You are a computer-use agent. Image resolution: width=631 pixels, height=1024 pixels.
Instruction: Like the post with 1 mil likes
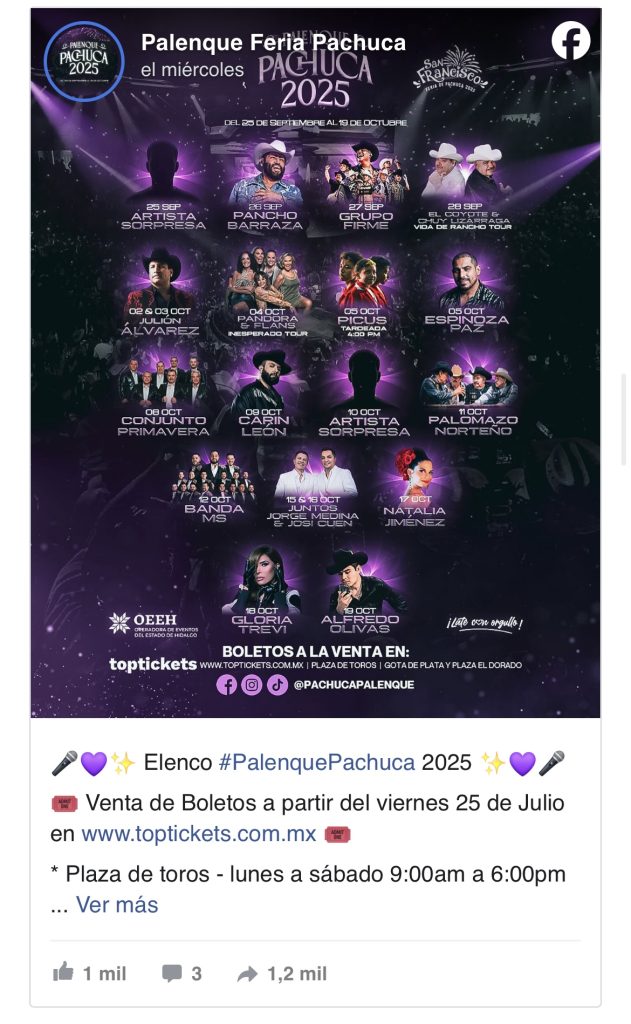point(89,973)
